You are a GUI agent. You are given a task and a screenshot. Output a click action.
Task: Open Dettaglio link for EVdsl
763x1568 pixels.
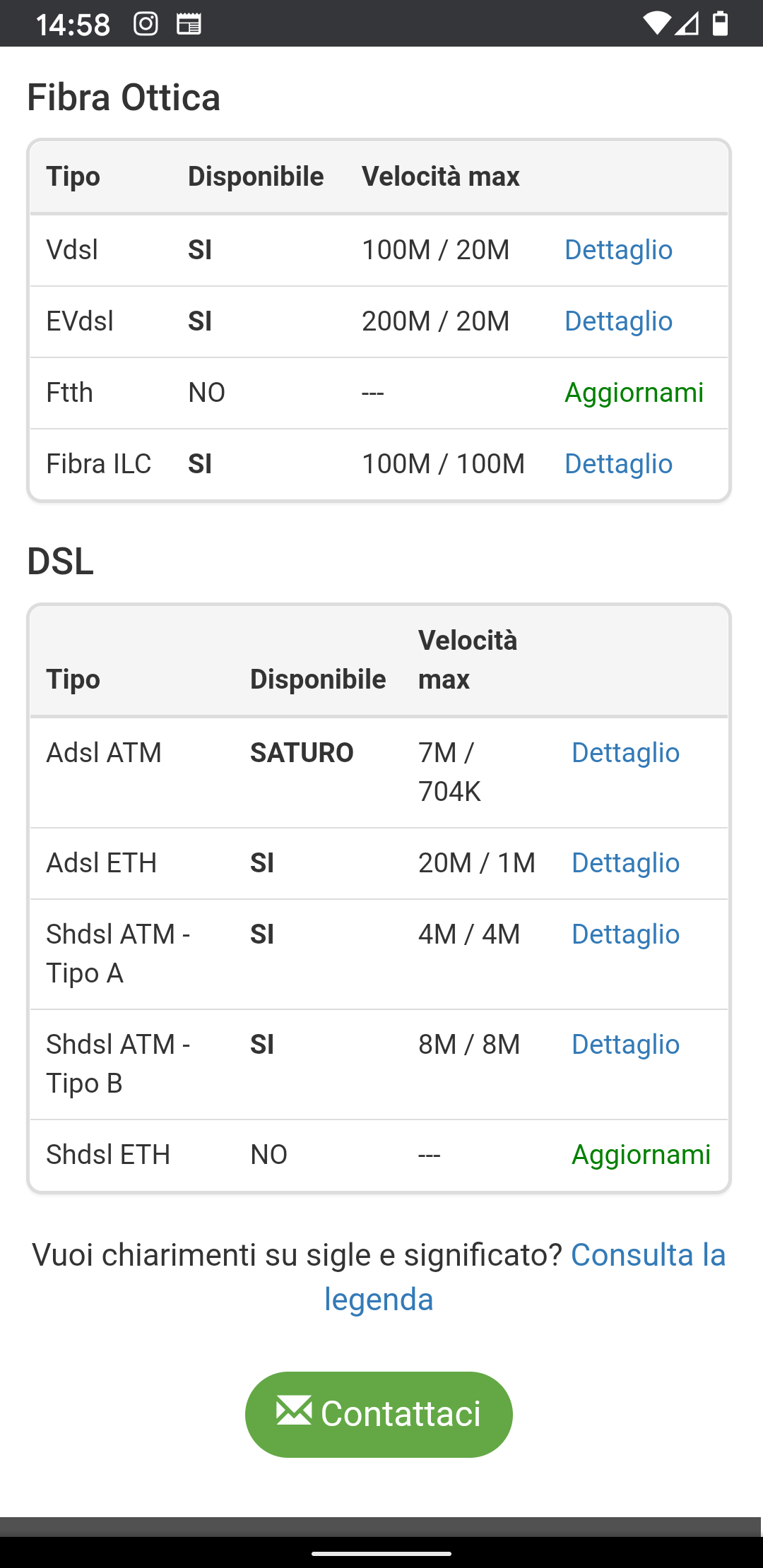618,321
